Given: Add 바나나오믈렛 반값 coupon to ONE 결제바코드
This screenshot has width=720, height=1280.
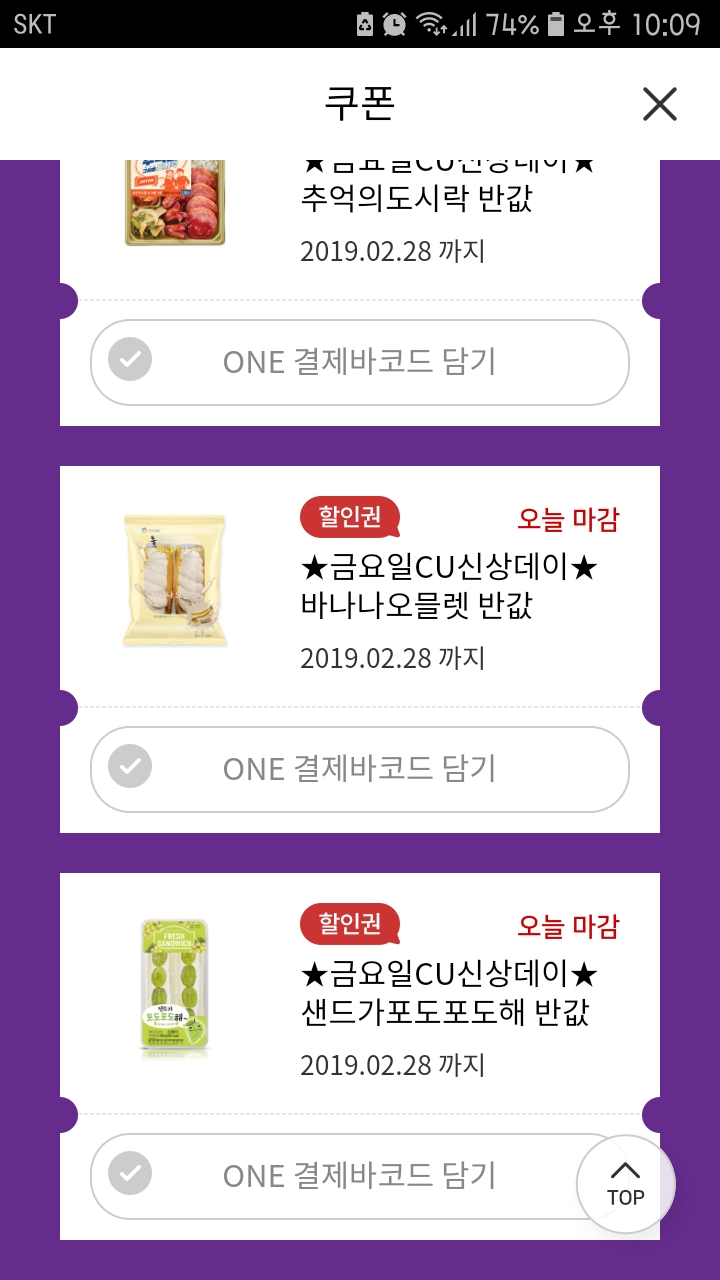Looking at the screenshot, I should [359, 768].
